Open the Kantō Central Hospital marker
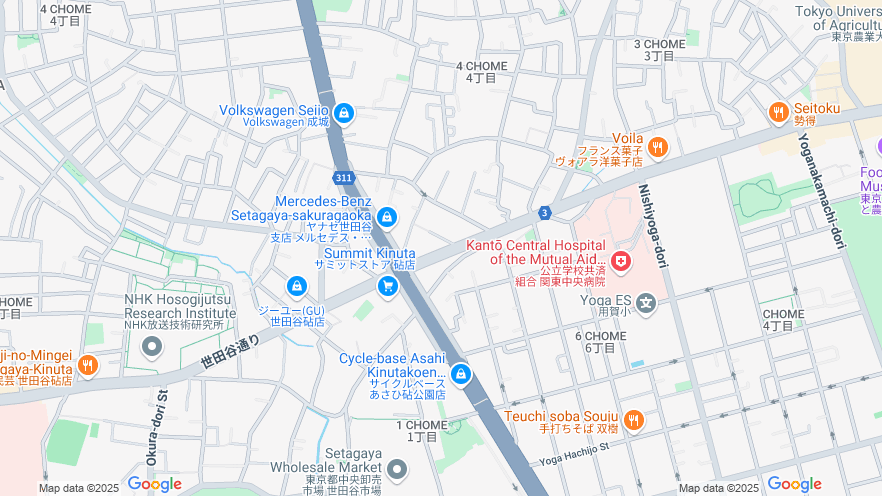Image resolution: width=882 pixels, height=496 pixels. pyautogui.click(x=621, y=263)
